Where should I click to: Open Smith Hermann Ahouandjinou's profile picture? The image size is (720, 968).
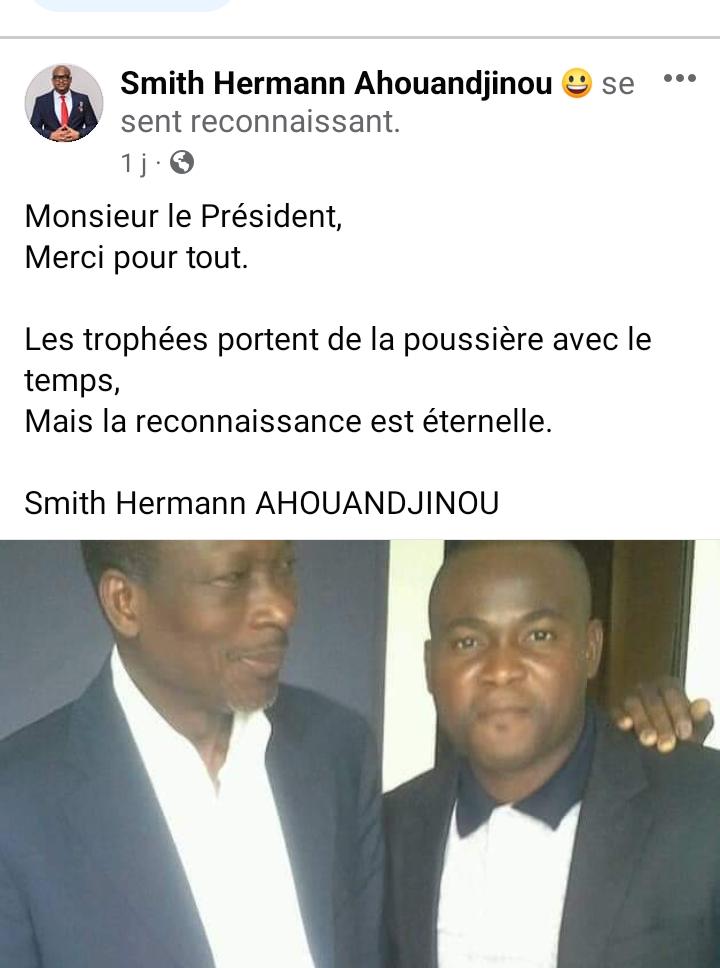click(x=64, y=104)
